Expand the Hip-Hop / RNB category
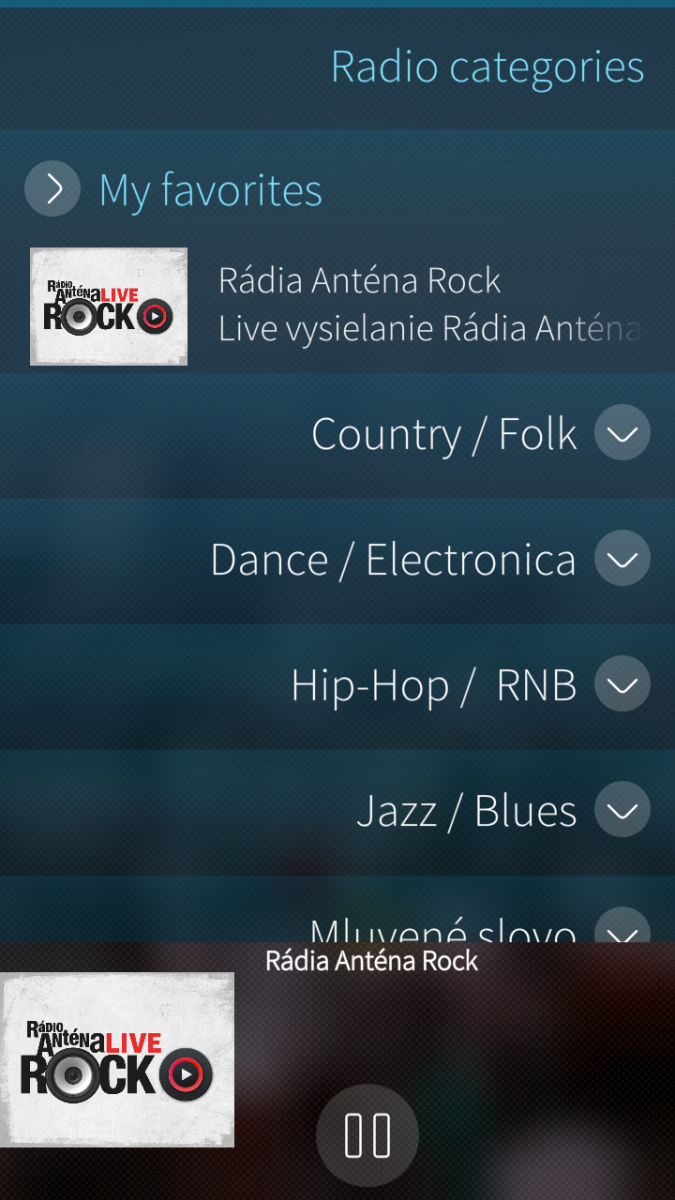 tap(622, 684)
